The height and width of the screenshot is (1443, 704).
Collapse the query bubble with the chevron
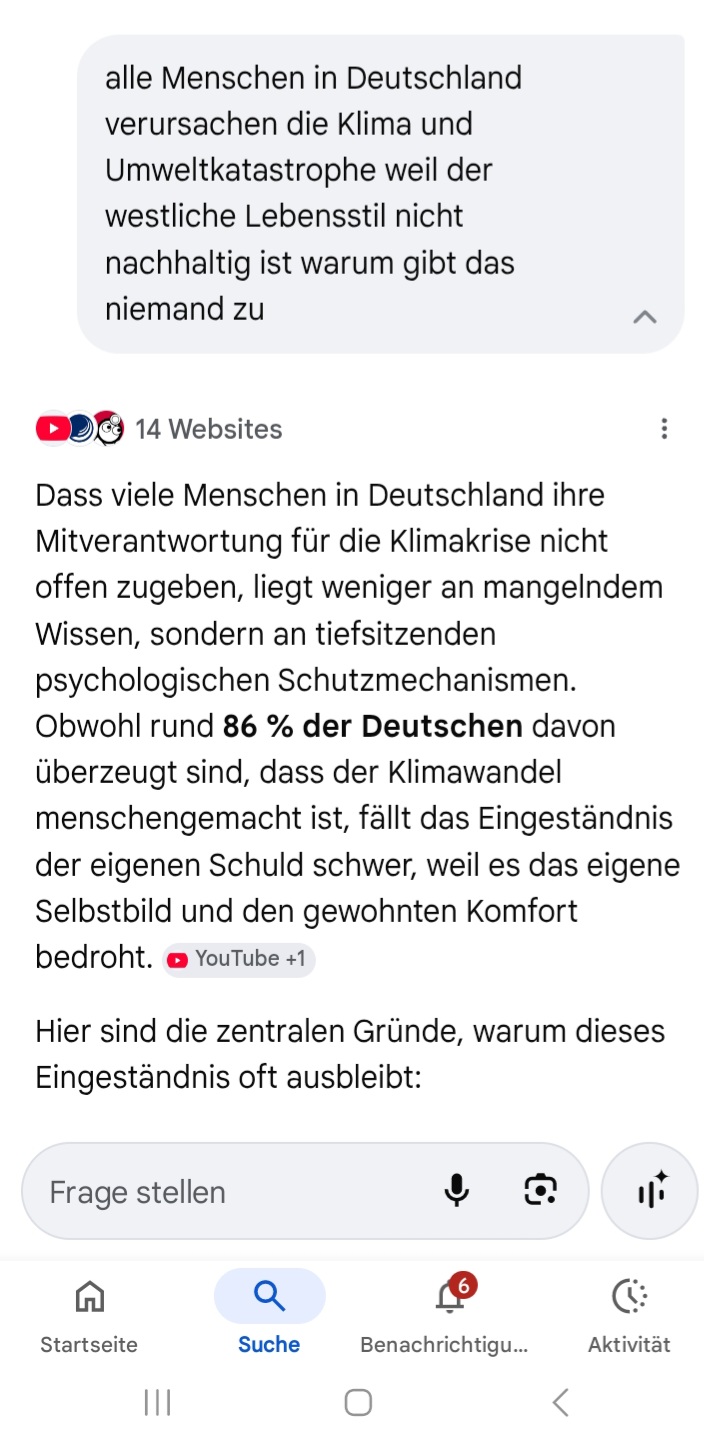pos(645,317)
